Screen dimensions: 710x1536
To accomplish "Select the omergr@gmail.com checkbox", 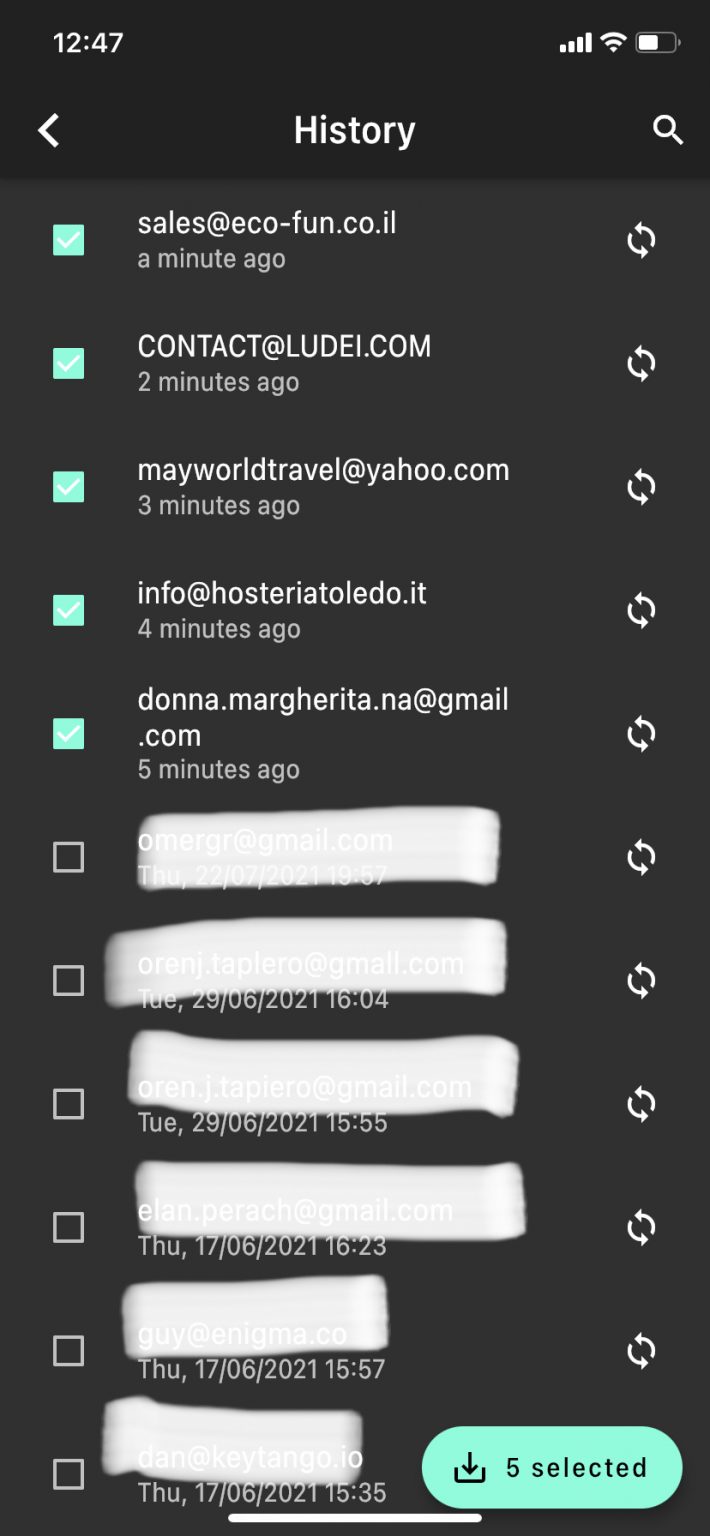I will pos(68,857).
